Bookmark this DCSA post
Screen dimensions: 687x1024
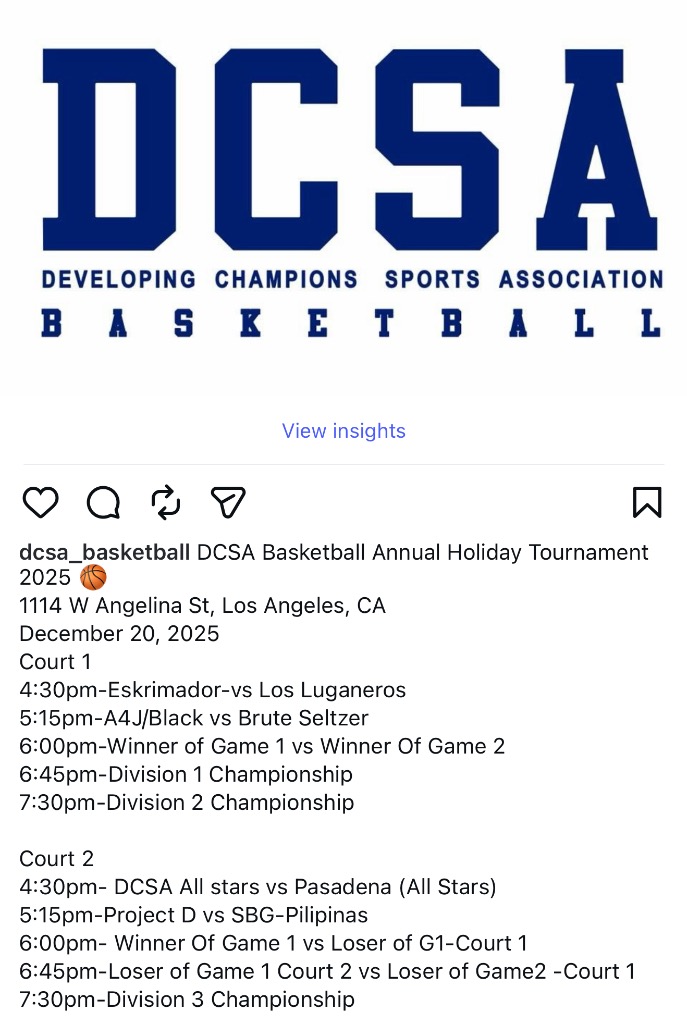point(647,502)
